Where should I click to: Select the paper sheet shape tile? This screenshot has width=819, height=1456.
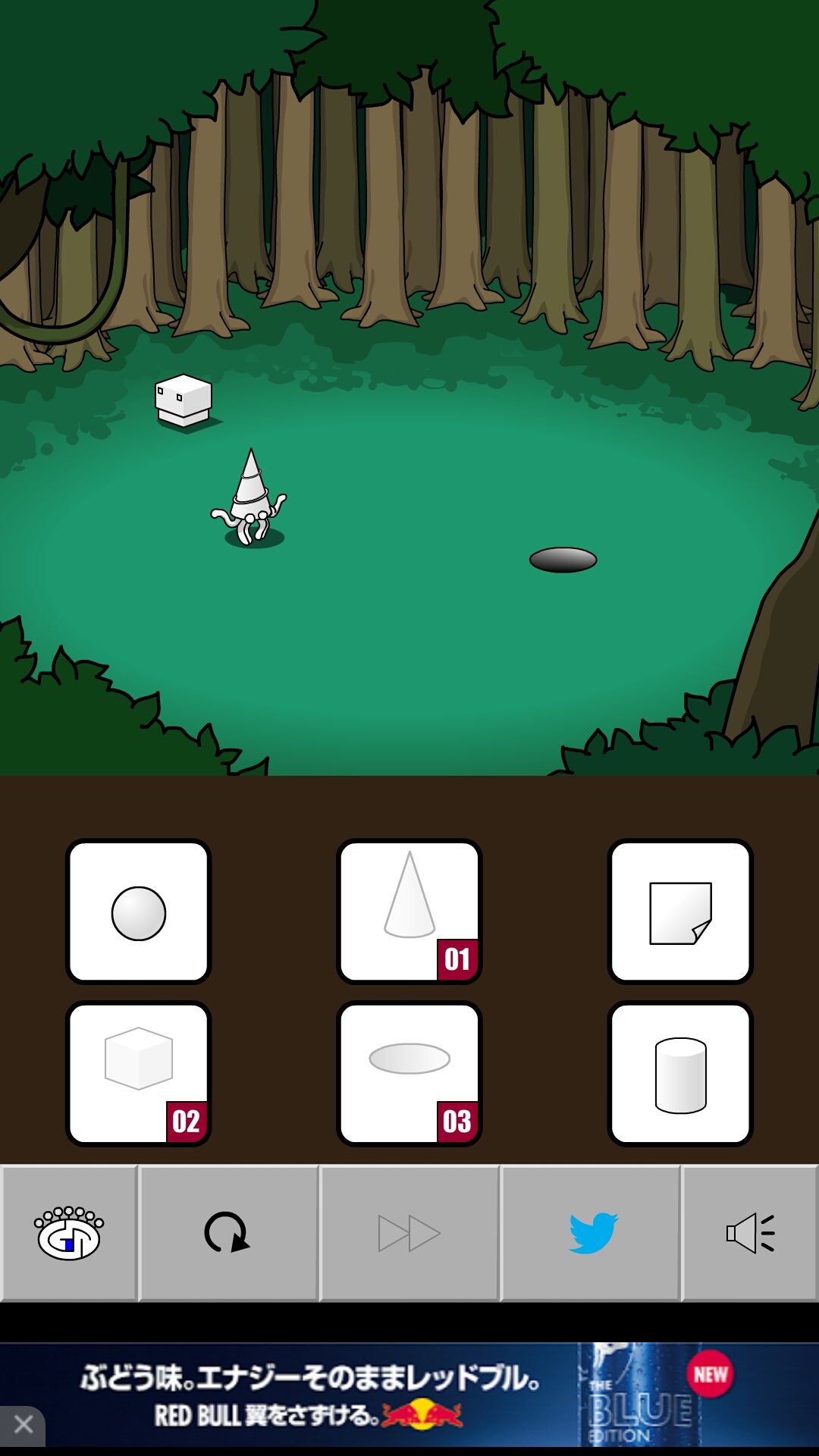coord(680,912)
